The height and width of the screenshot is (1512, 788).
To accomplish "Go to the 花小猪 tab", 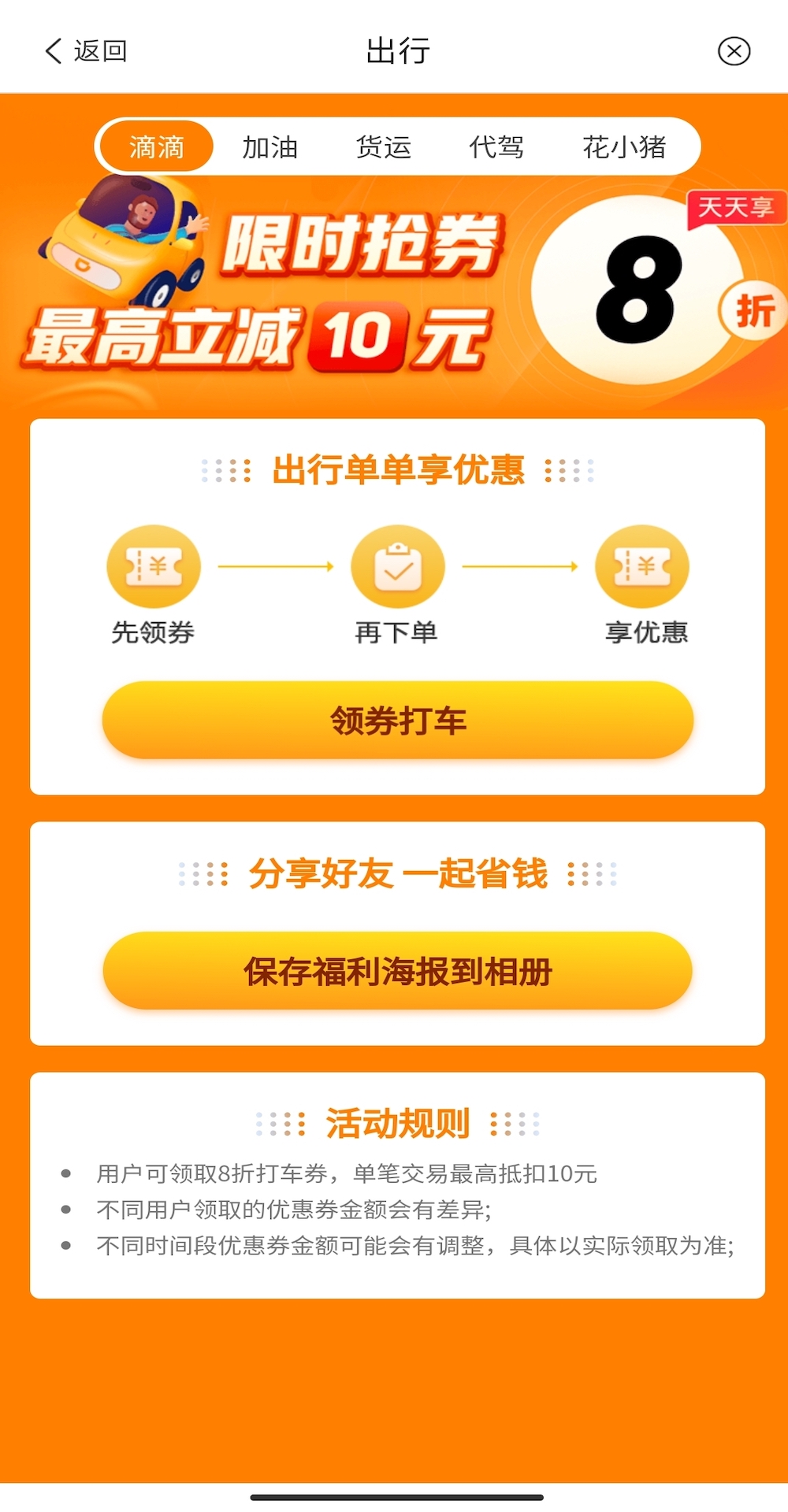I will [624, 147].
